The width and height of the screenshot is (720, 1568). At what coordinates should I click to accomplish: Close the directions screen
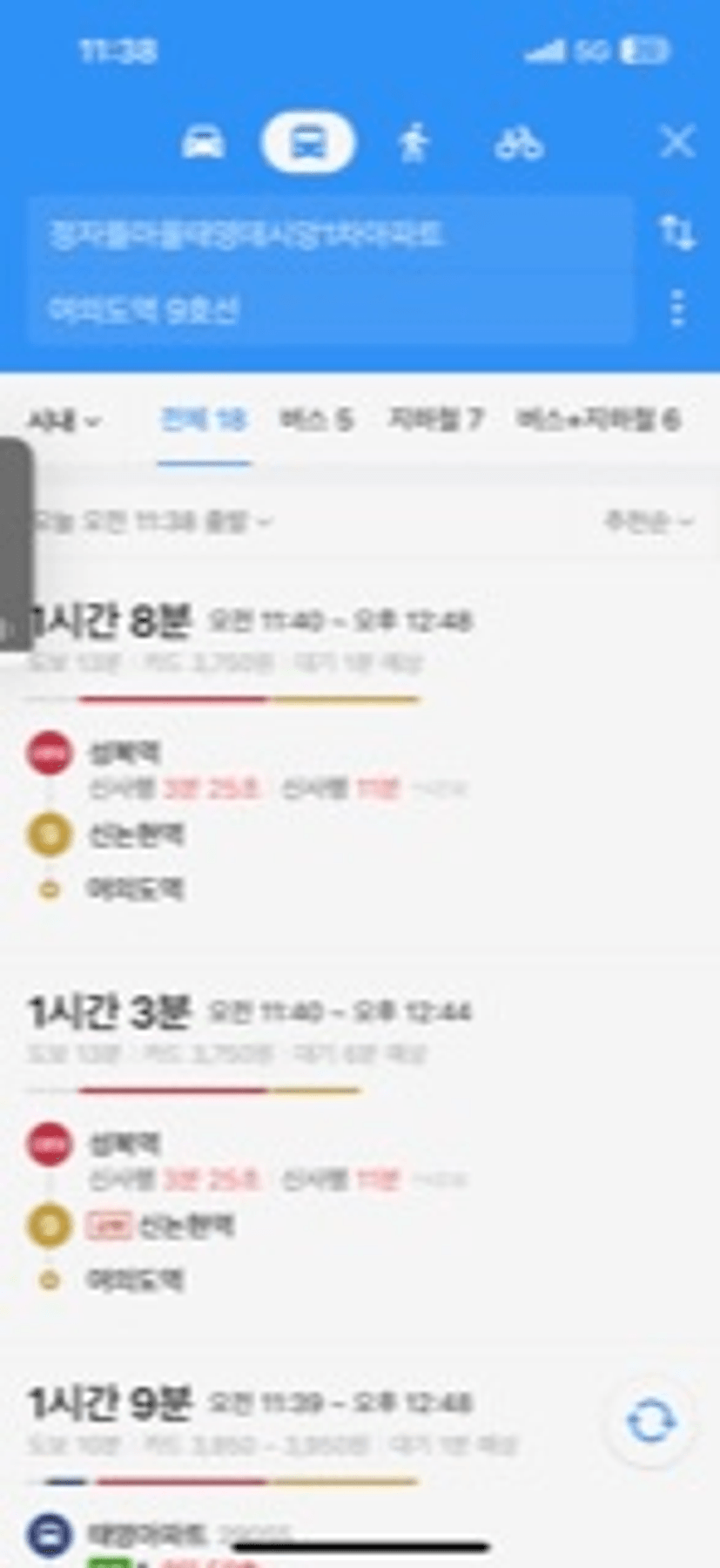coord(677,141)
